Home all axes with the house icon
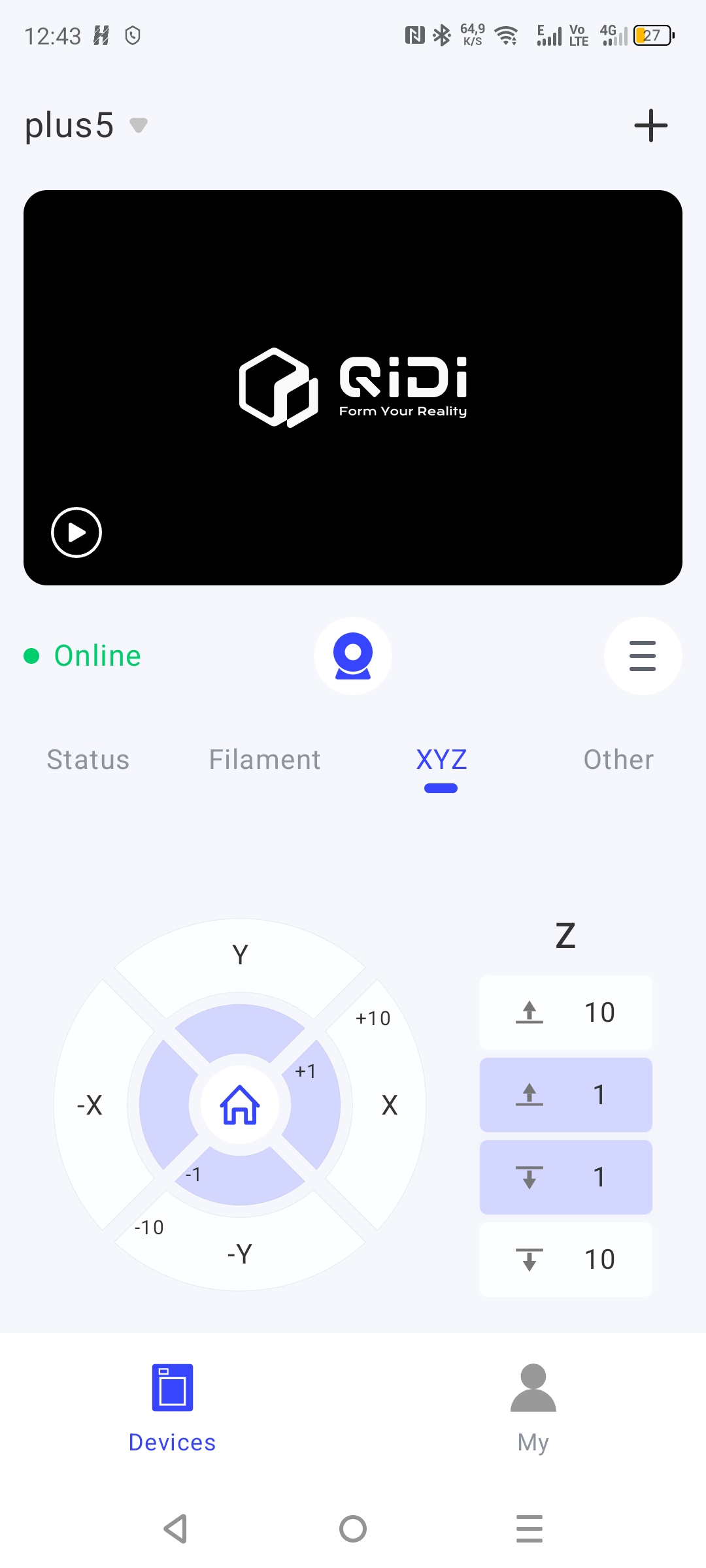The height and width of the screenshot is (1568, 706). pos(240,1105)
